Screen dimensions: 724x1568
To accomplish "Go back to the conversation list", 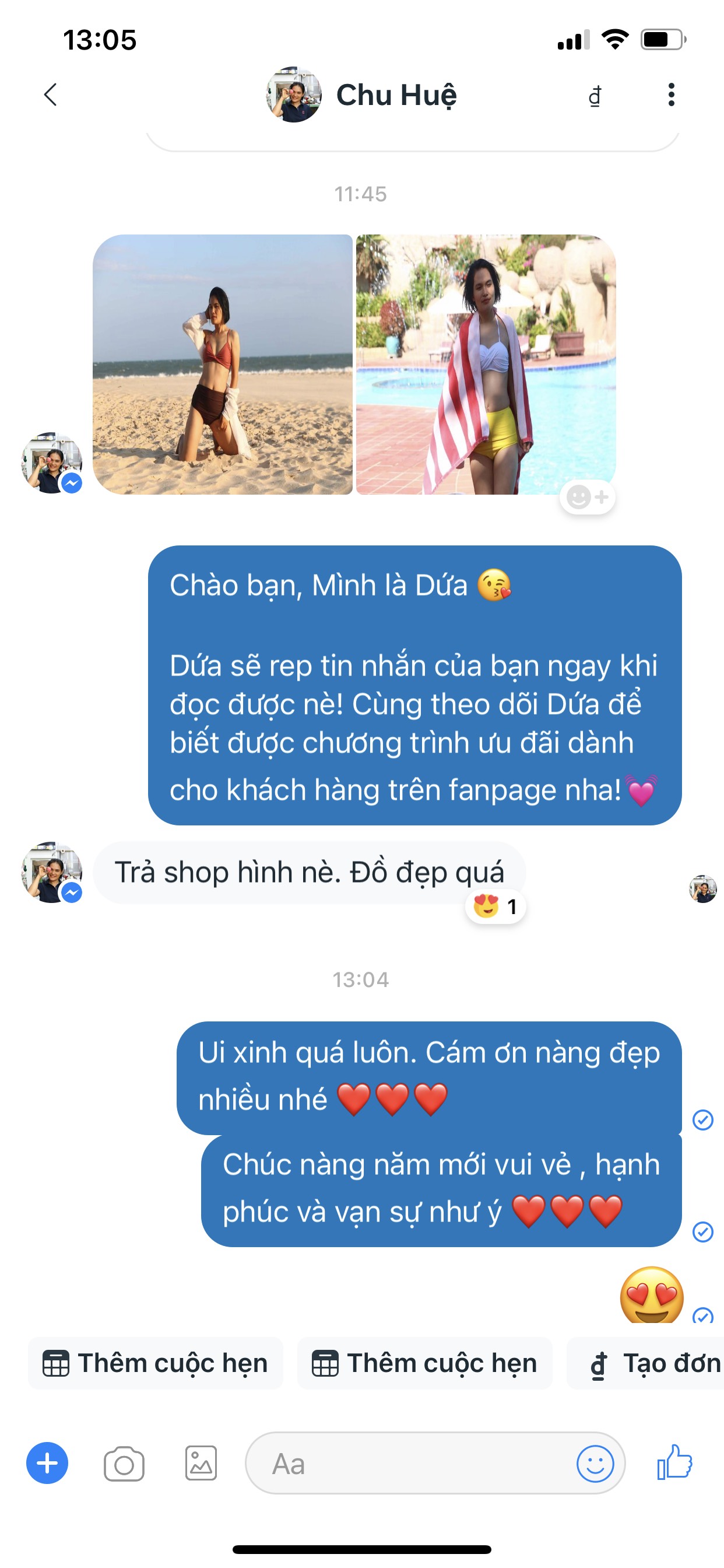I will point(51,95).
